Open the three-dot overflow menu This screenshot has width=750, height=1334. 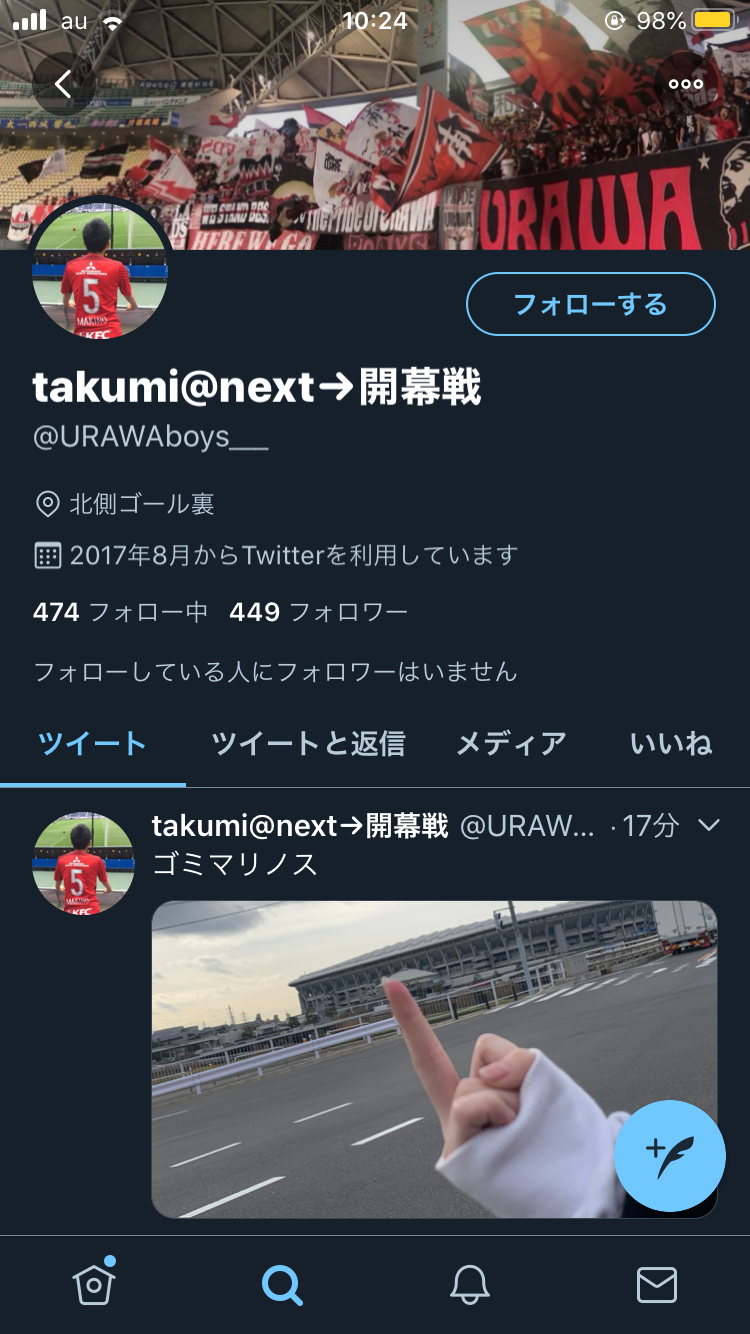(686, 84)
